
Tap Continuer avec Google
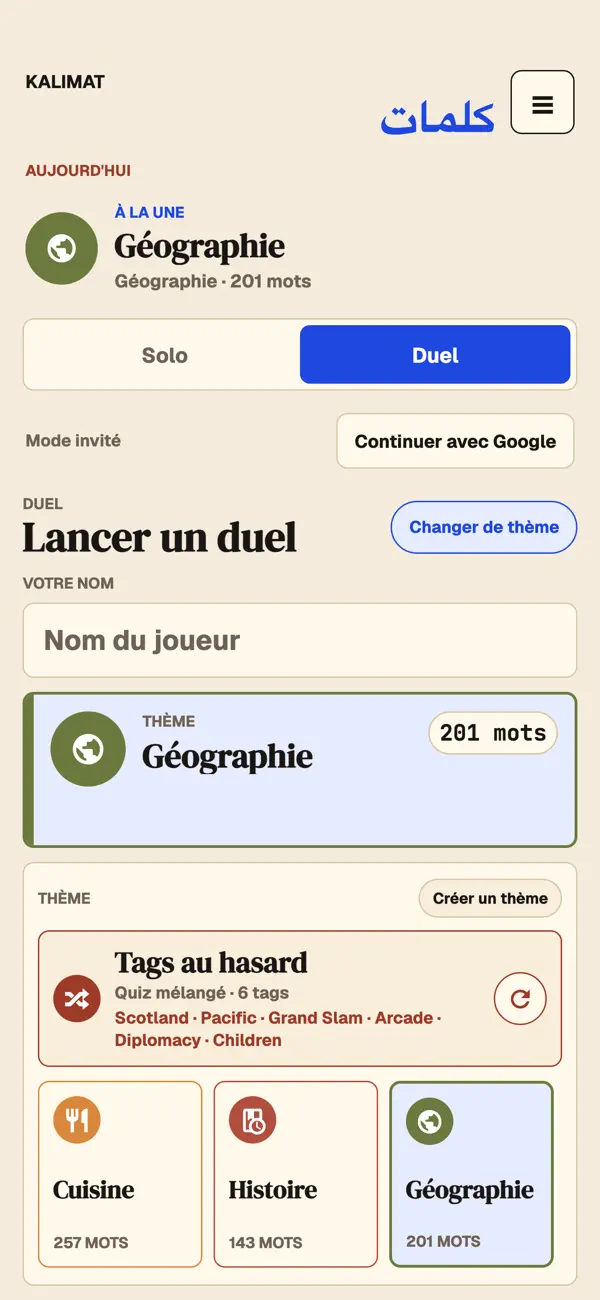click(x=455, y=441)
